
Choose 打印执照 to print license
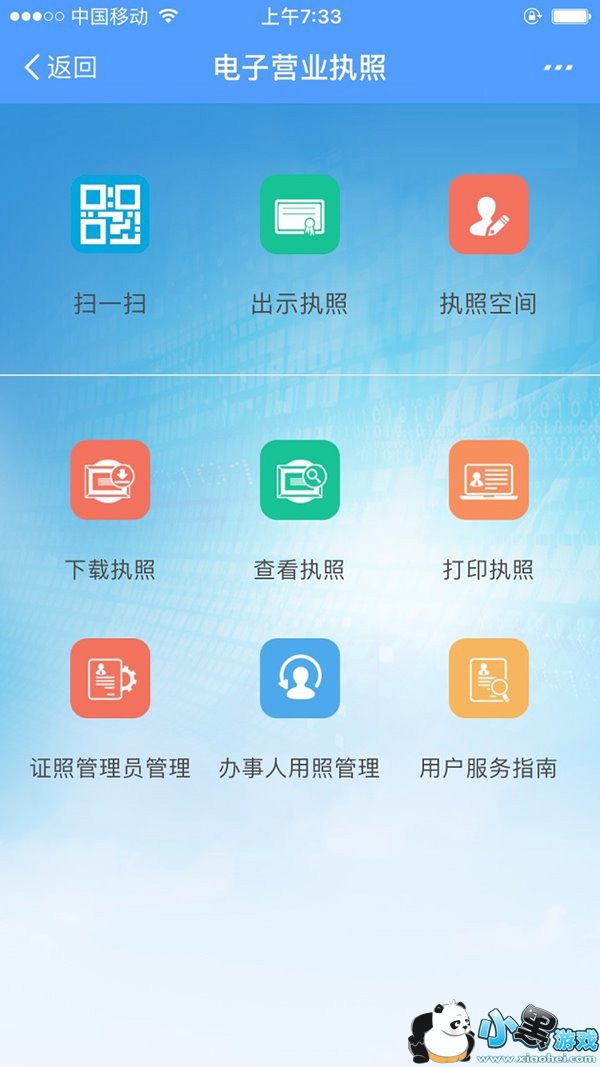tap(488, 480)
